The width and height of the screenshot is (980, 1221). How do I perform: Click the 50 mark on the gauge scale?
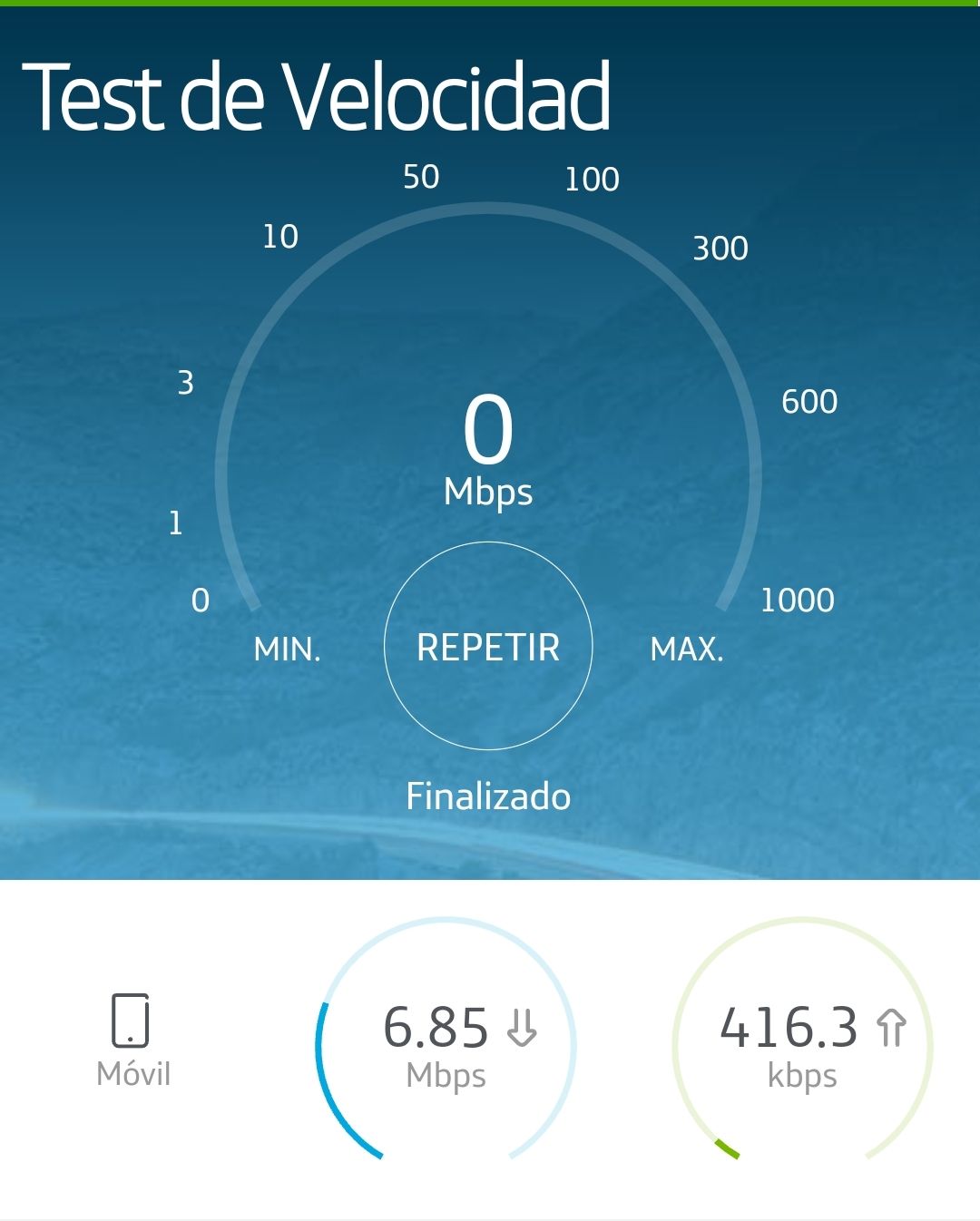(421, 177)
